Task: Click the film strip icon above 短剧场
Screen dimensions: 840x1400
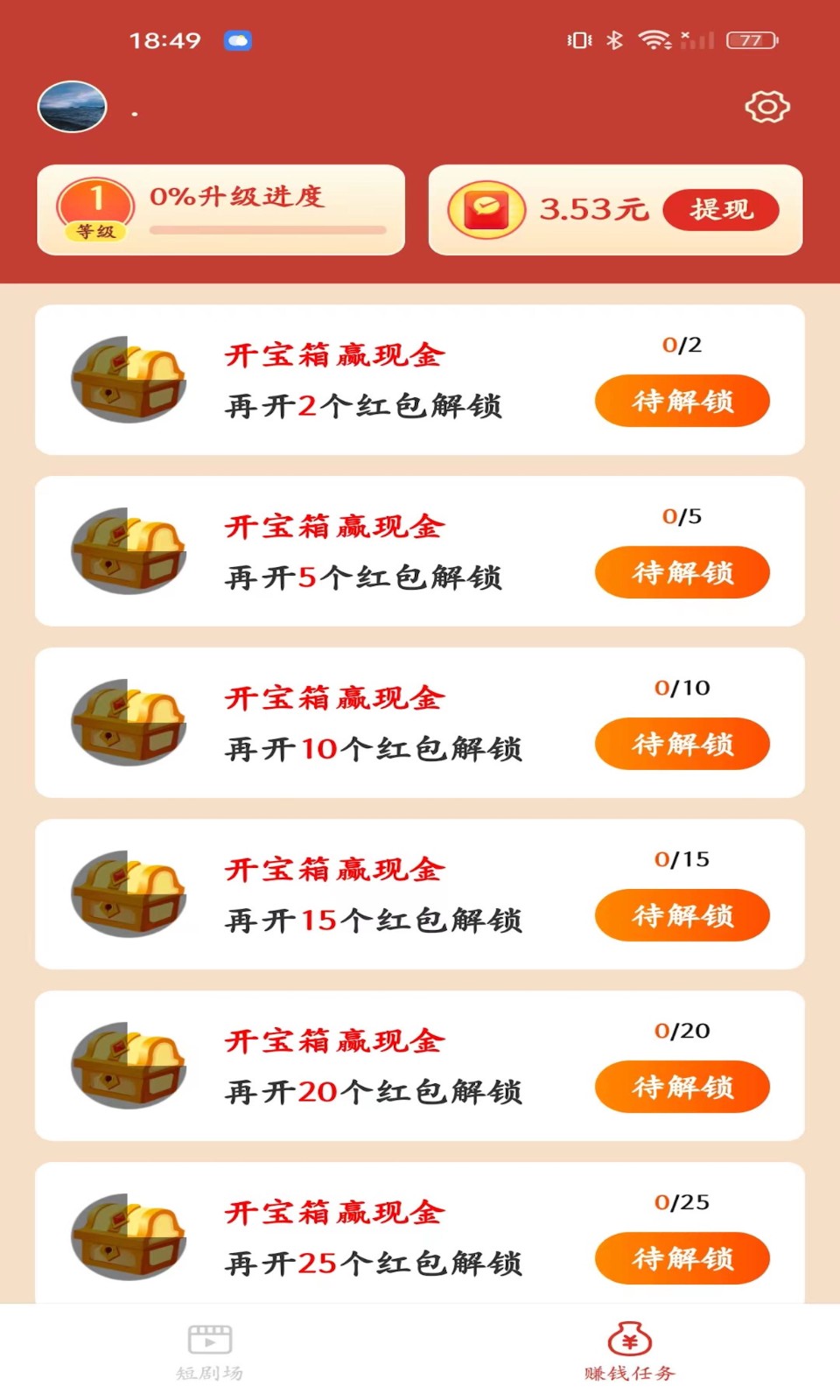Action: (209, 1337)
